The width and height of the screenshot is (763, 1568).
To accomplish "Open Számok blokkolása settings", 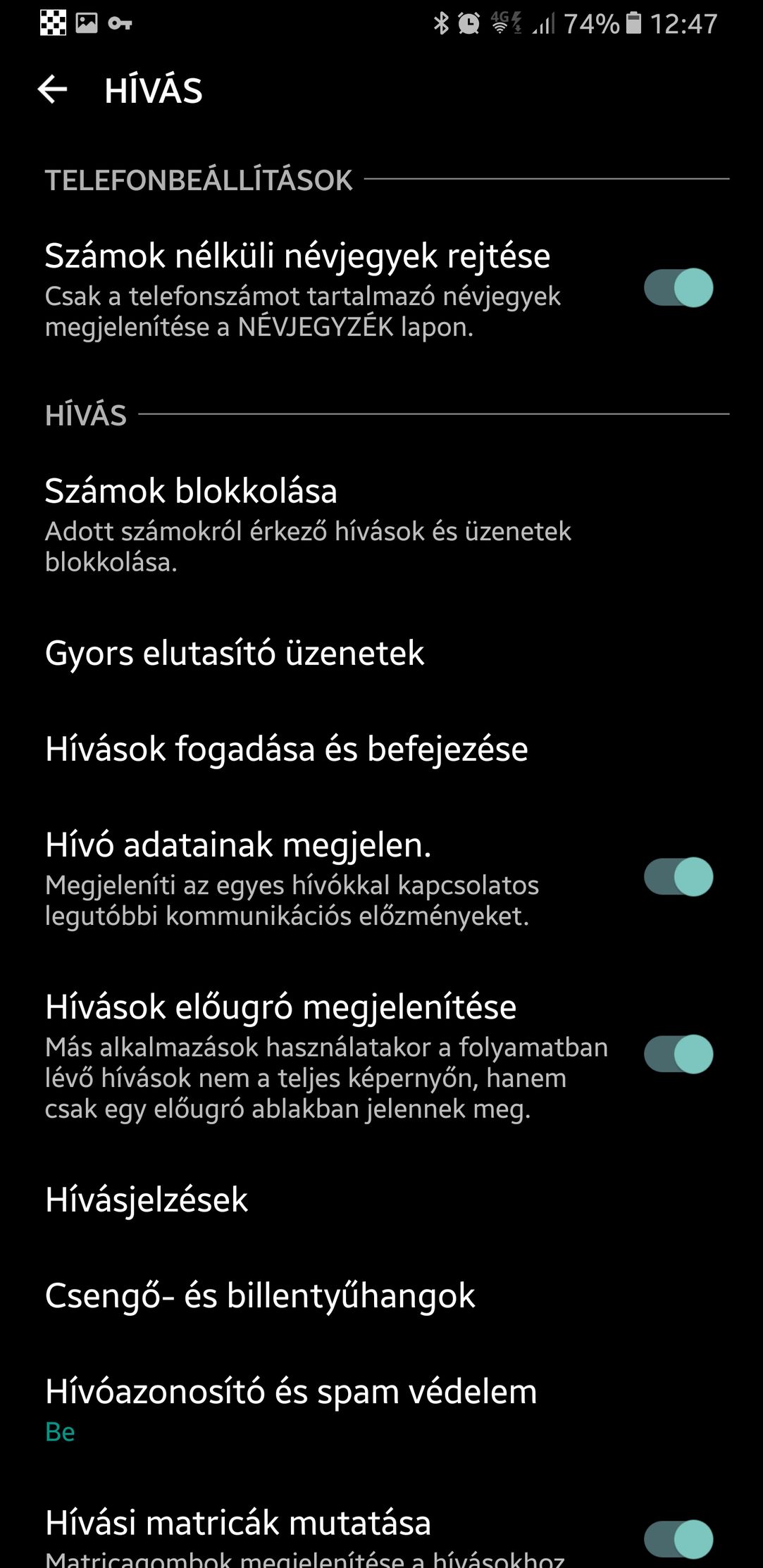I will 381,525.
